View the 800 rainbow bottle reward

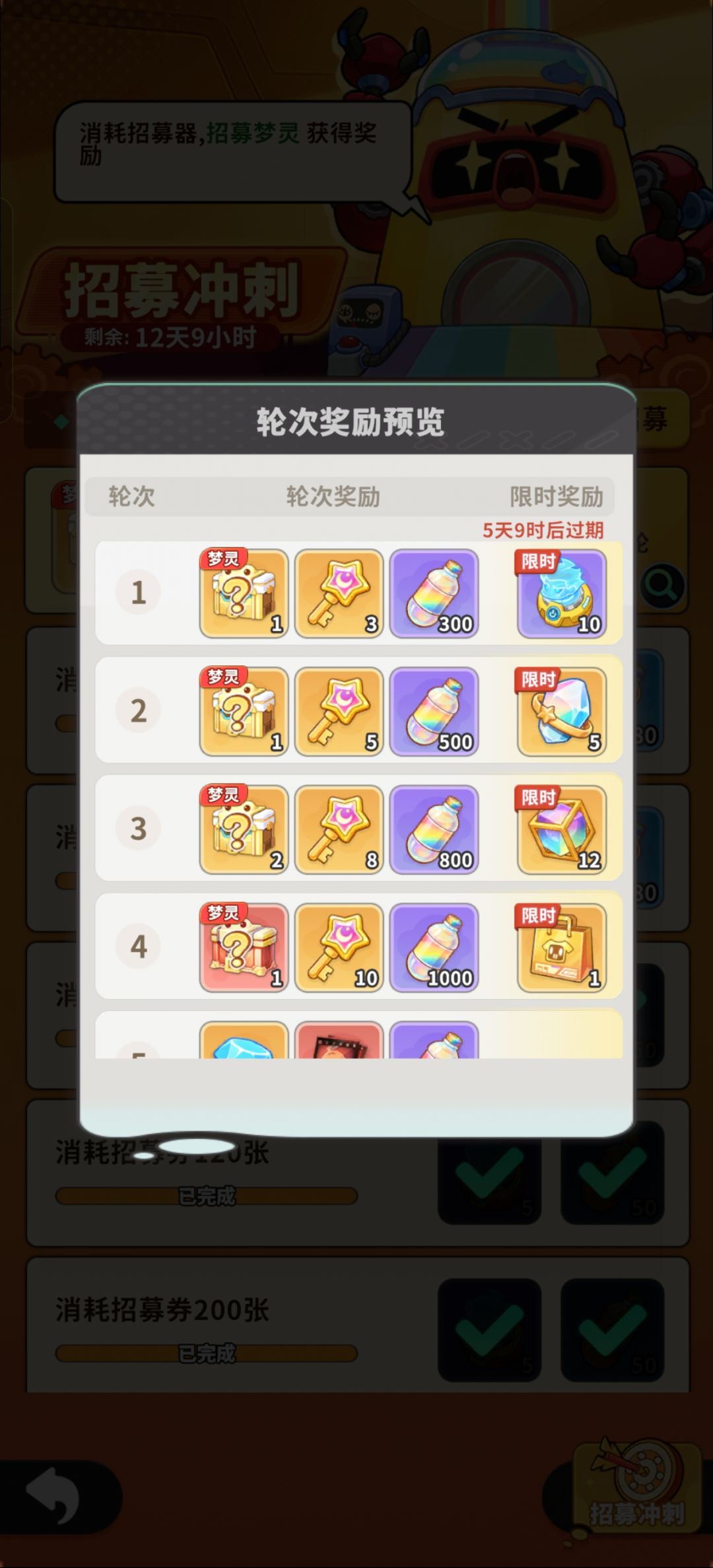tap(434, 829)
